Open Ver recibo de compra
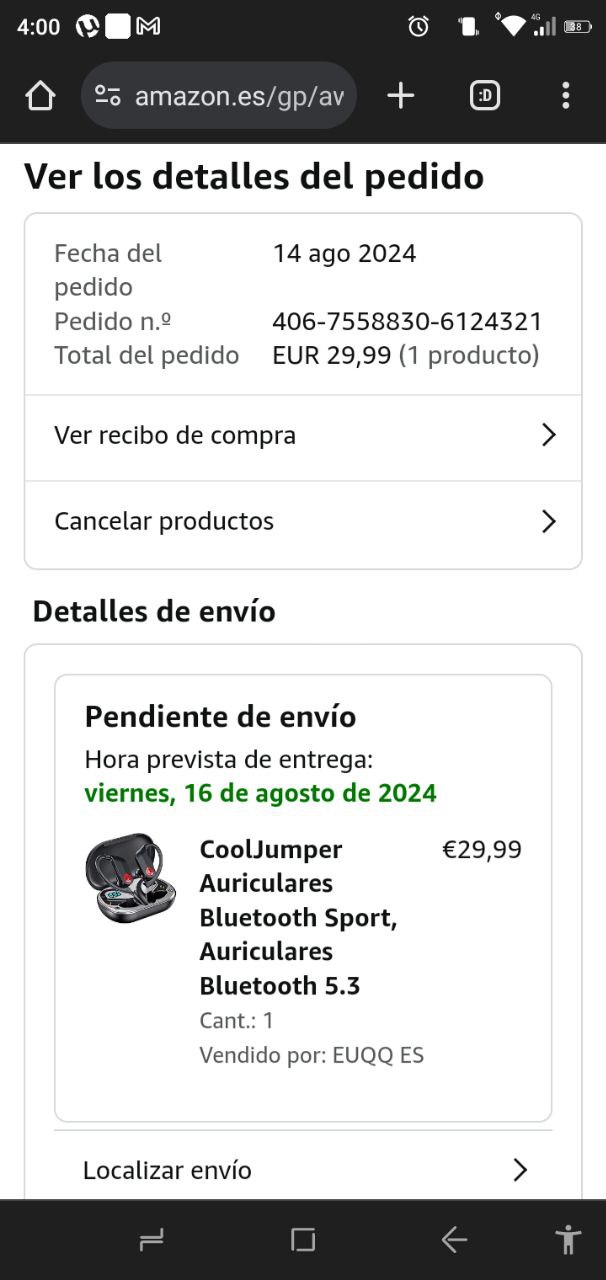Image resolution: width=606 pixels, height=1280 pixels. (x=302, y=436)
